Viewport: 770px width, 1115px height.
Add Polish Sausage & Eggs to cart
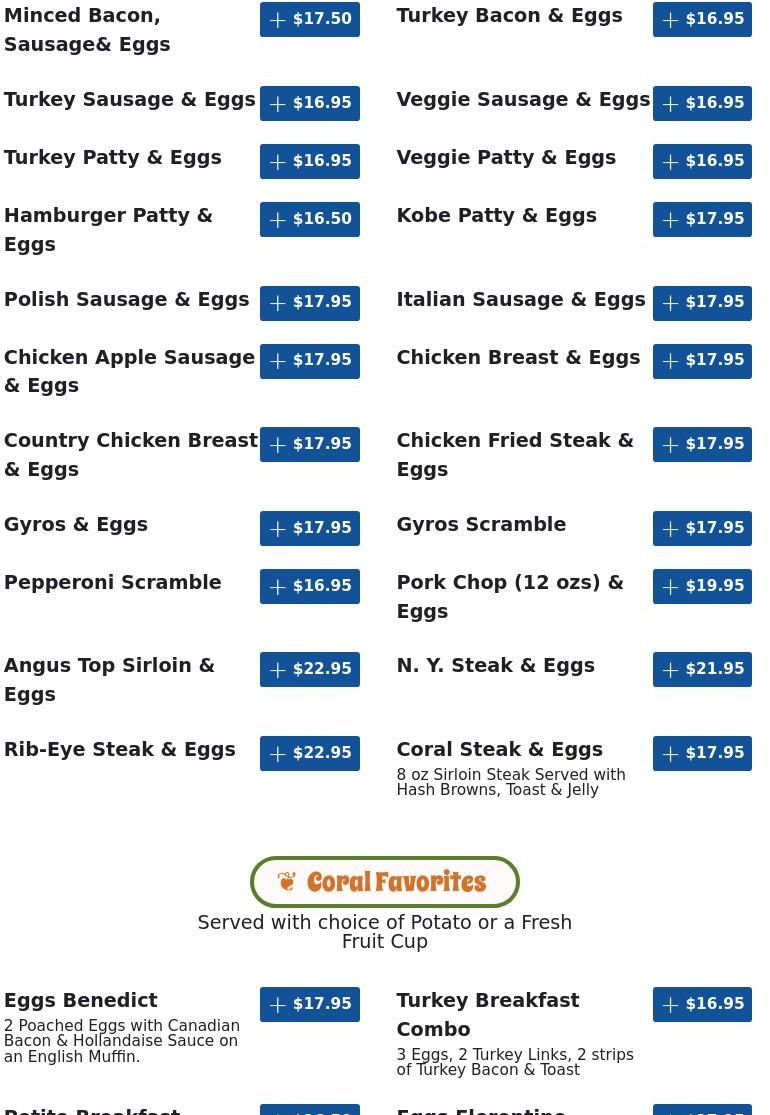310,302
